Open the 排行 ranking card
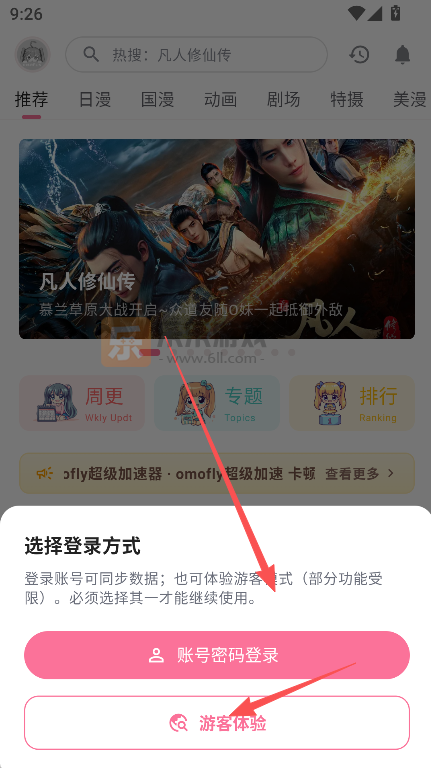431x768 pixels. (x=352, y=403)
